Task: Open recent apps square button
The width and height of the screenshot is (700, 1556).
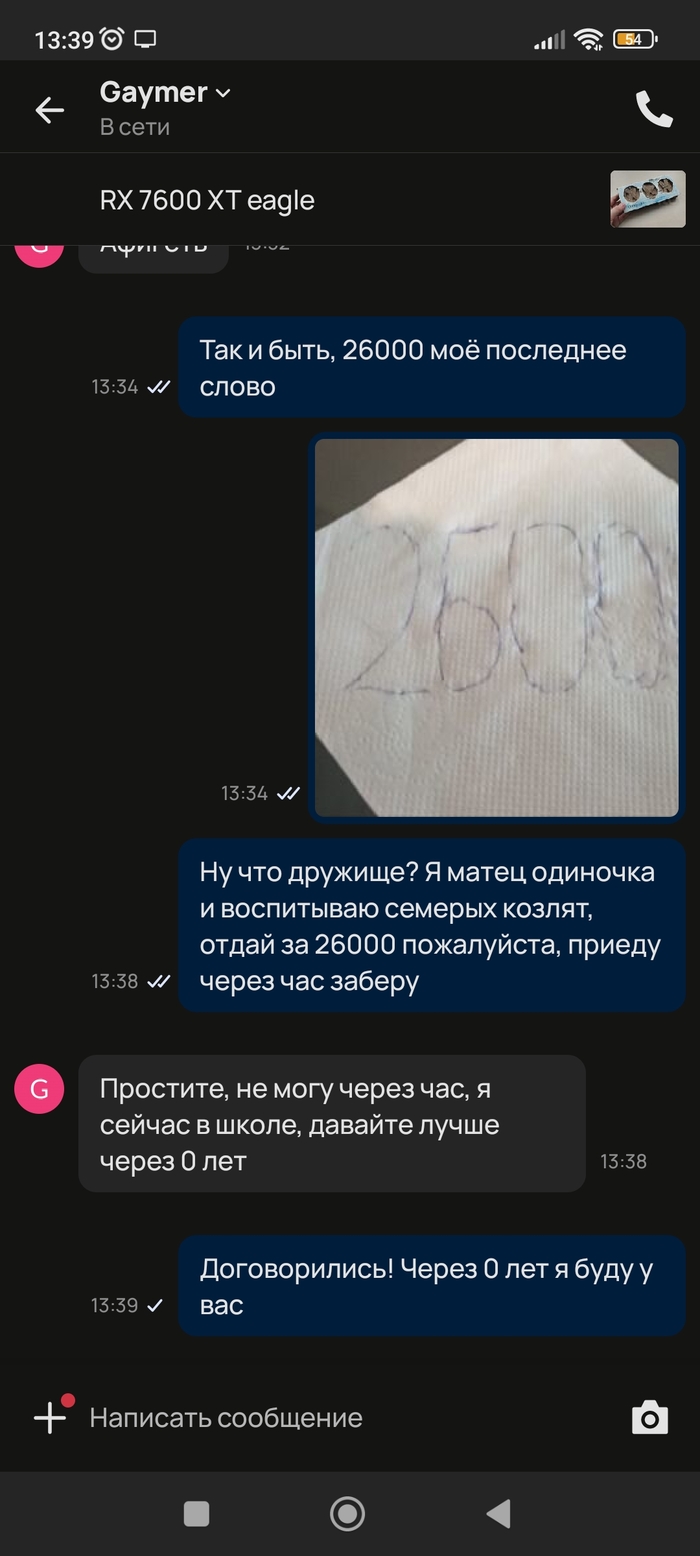Action: coord(197,1514)
